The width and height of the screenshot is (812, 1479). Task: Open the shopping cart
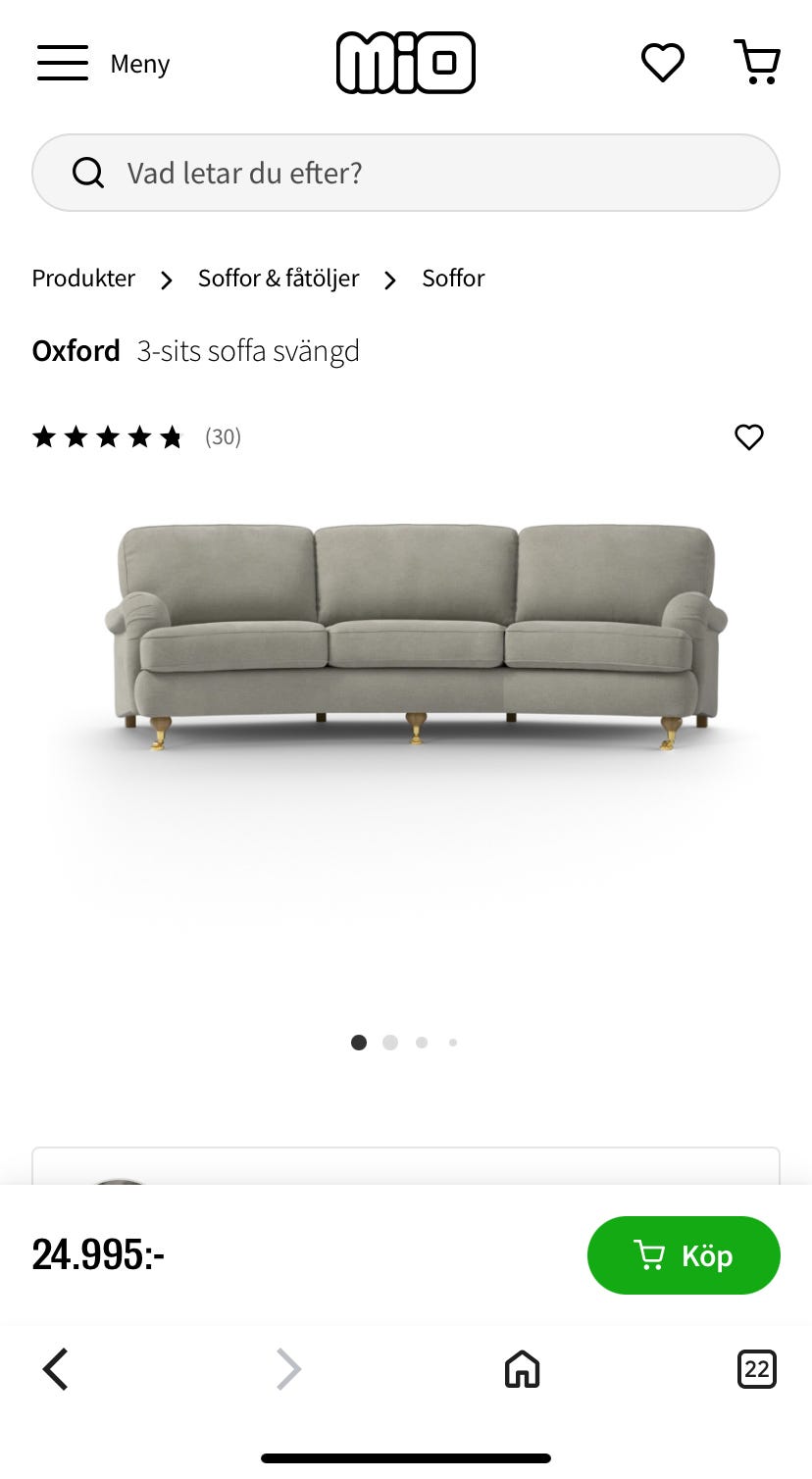pos(757,61)
